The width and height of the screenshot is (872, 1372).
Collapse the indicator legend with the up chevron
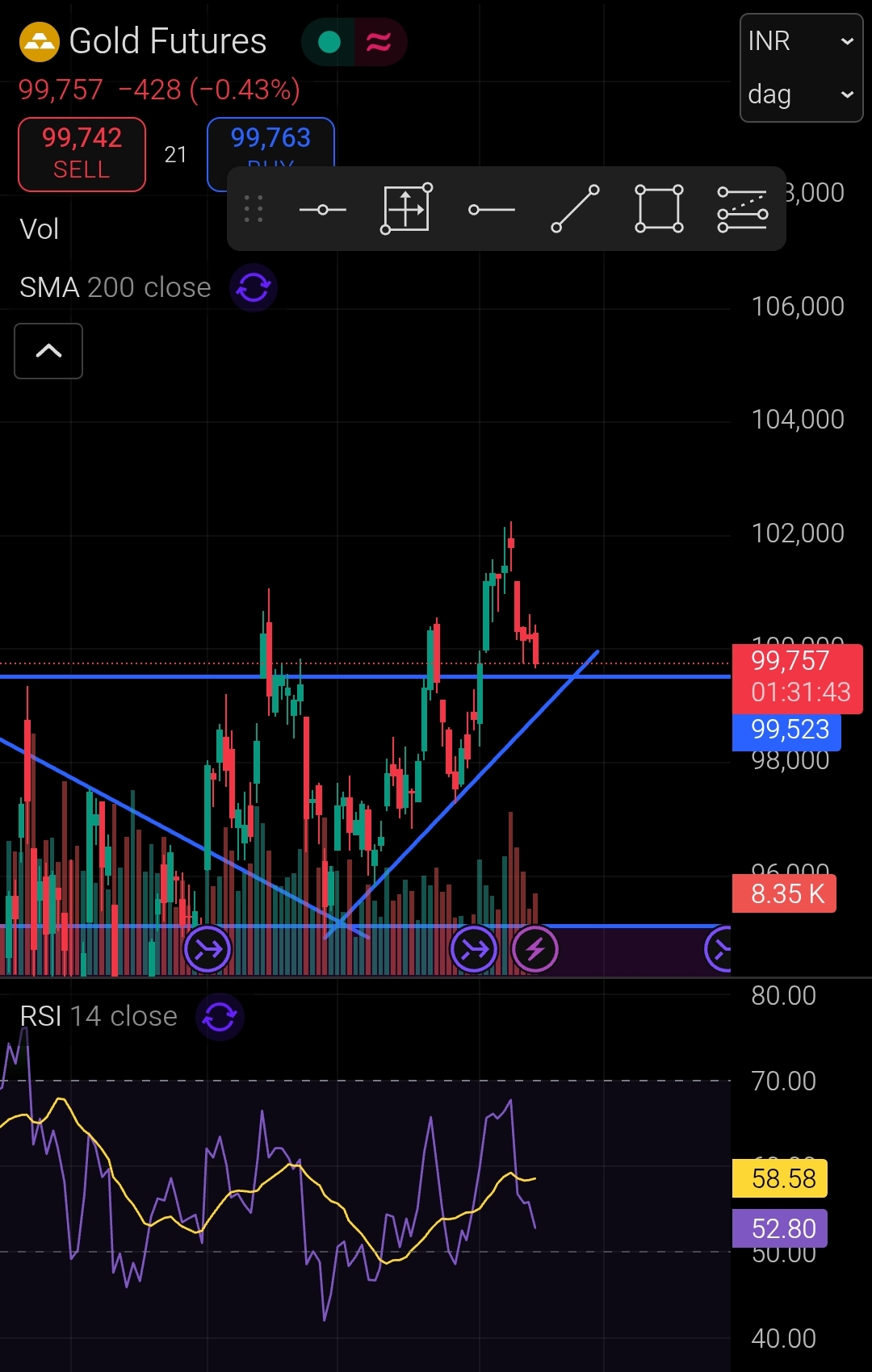pyautogui.click(x=48, y=351)
